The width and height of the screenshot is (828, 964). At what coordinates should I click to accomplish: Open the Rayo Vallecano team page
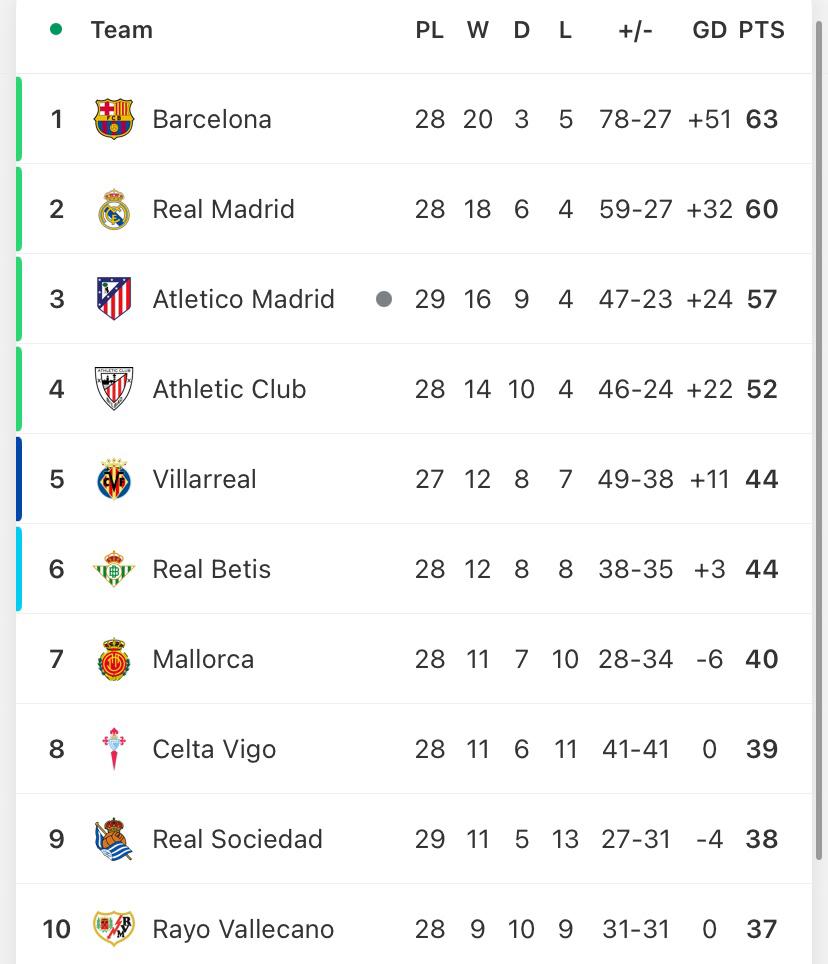click(242, 928)
